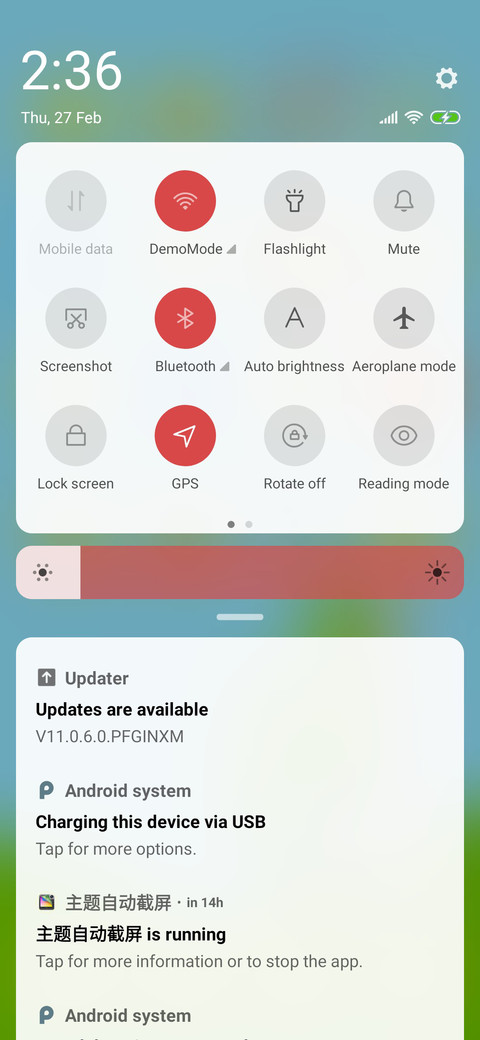The height and width of the screenshot is (1040, 480).
Task: Open the Charging this device via USB notification
Action: [x=240, y=820]
